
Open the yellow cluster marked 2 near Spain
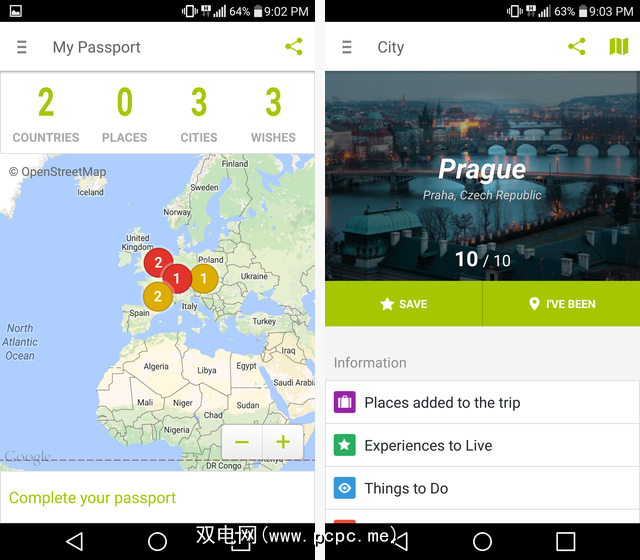coord(157,296)
